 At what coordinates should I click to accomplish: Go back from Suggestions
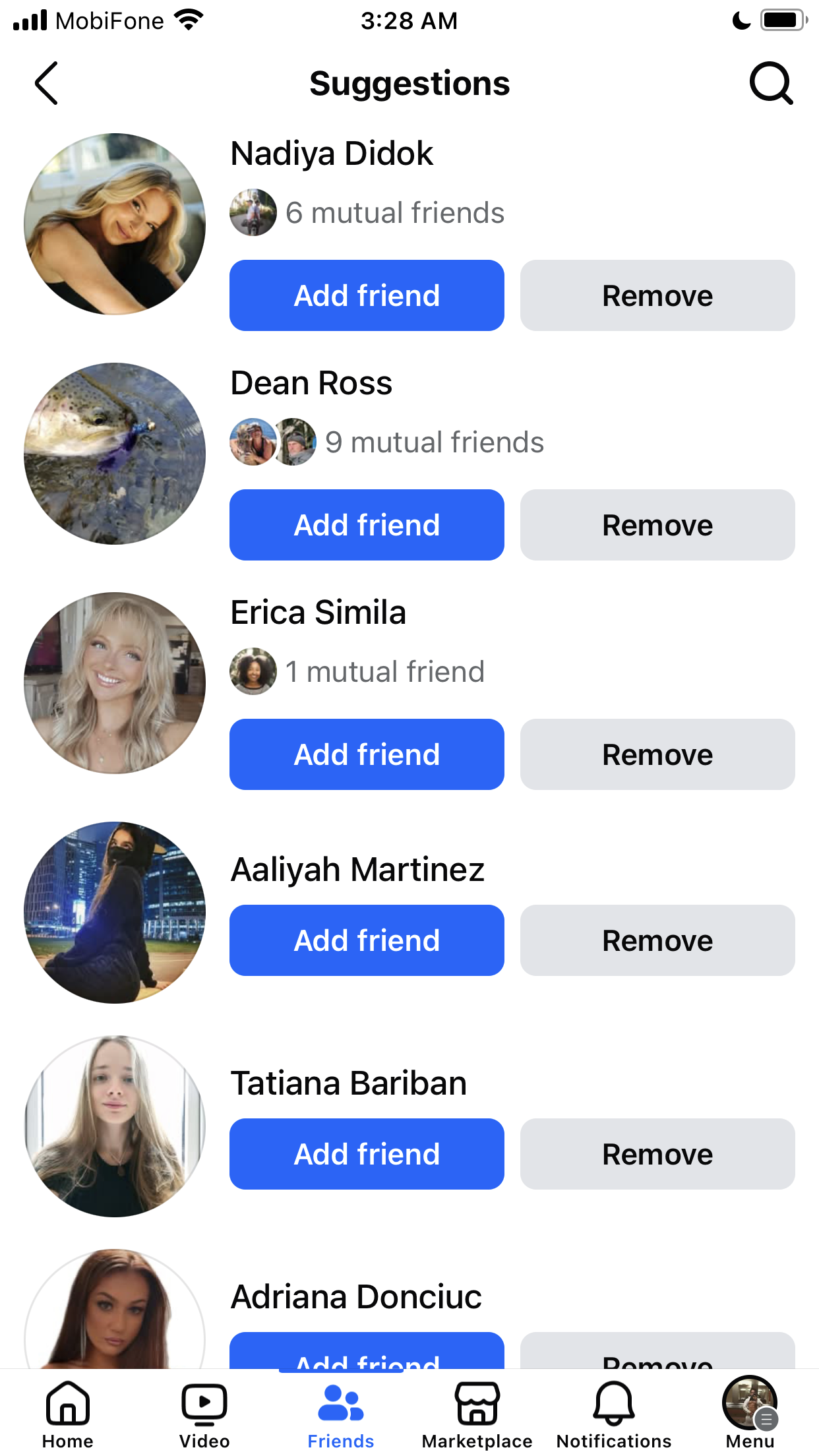[46, 83]
